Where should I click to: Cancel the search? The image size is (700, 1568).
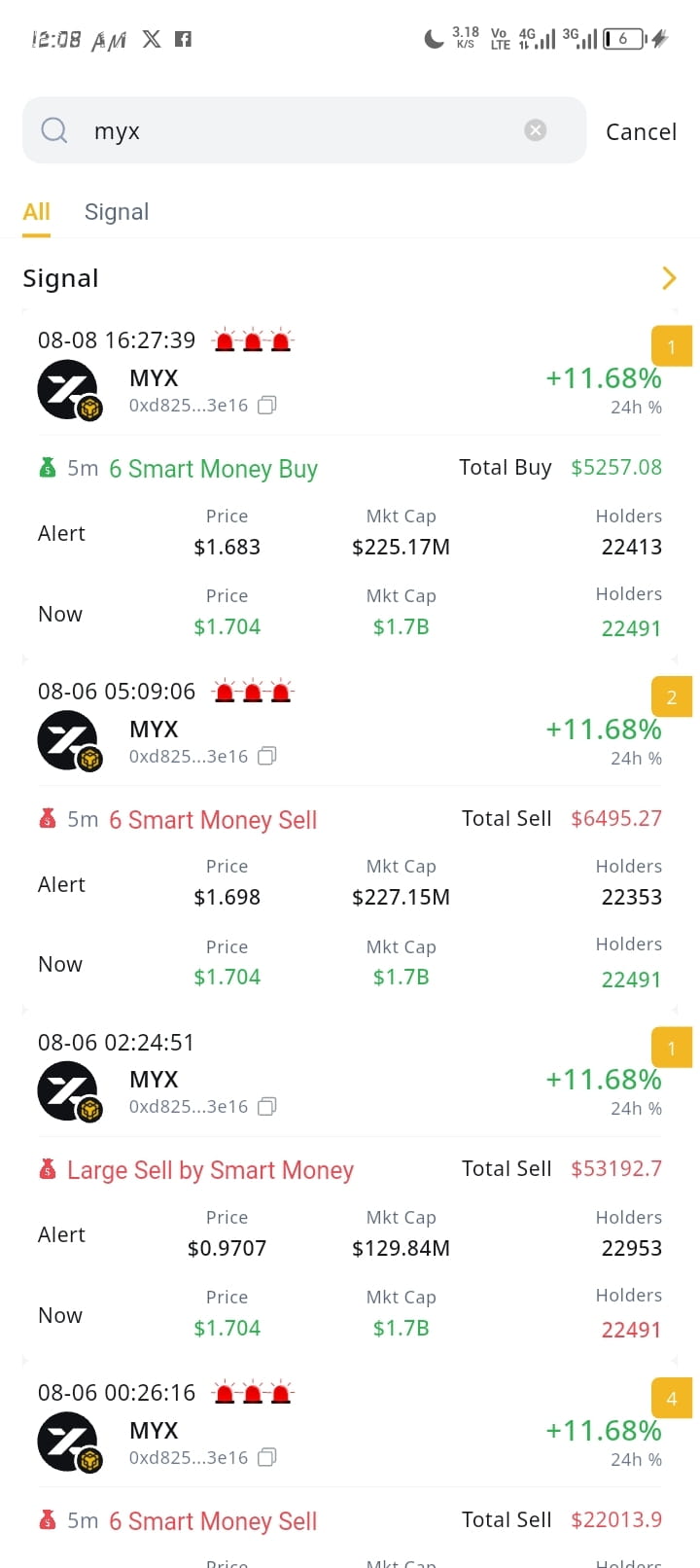click(641, 131)
